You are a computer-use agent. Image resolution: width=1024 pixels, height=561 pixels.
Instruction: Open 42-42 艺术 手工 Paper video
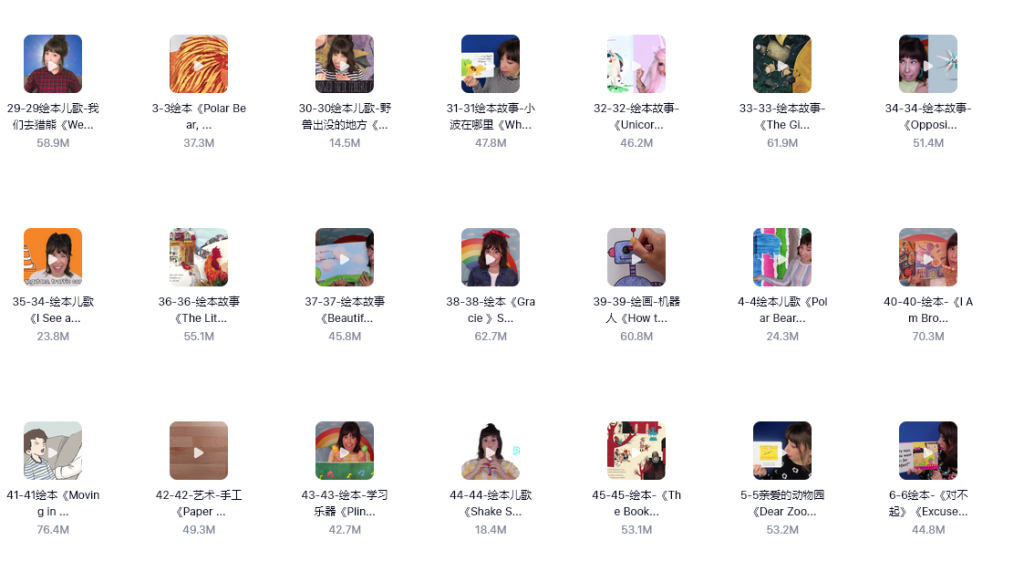(x=199, y=451)
